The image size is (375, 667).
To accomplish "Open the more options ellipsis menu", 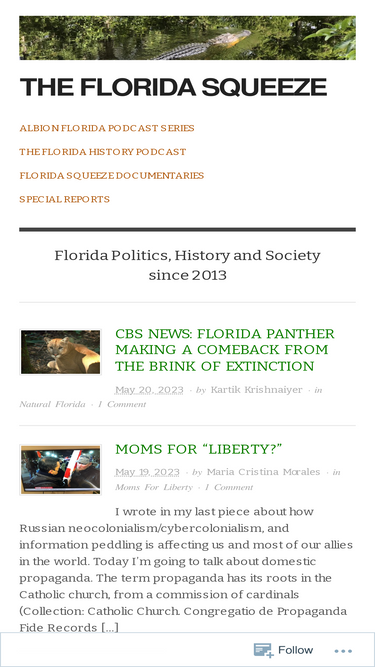I will [x=343, y=651].
